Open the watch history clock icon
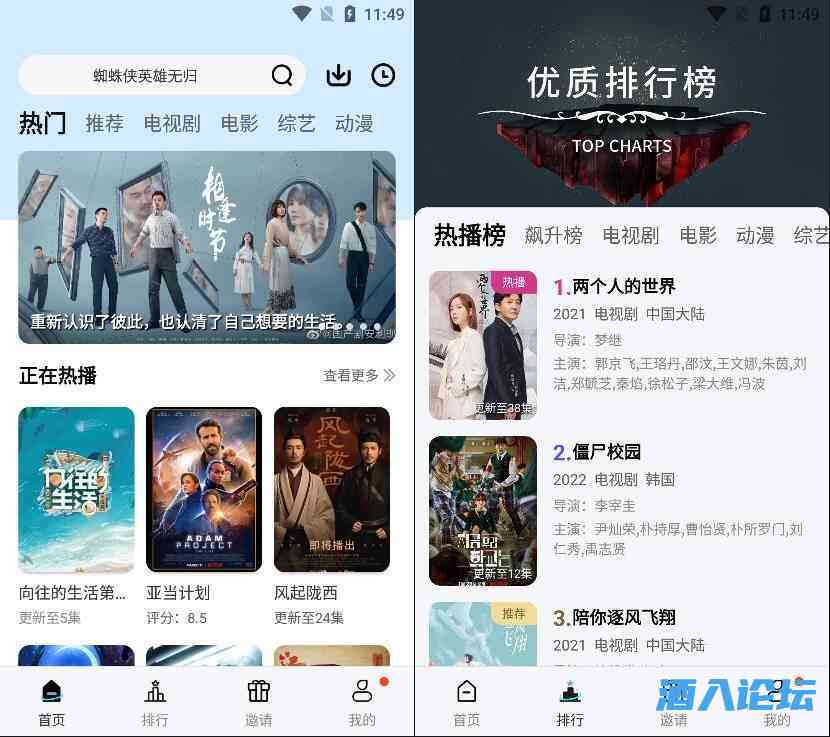 pyautogui.click(x=382, y=75)
